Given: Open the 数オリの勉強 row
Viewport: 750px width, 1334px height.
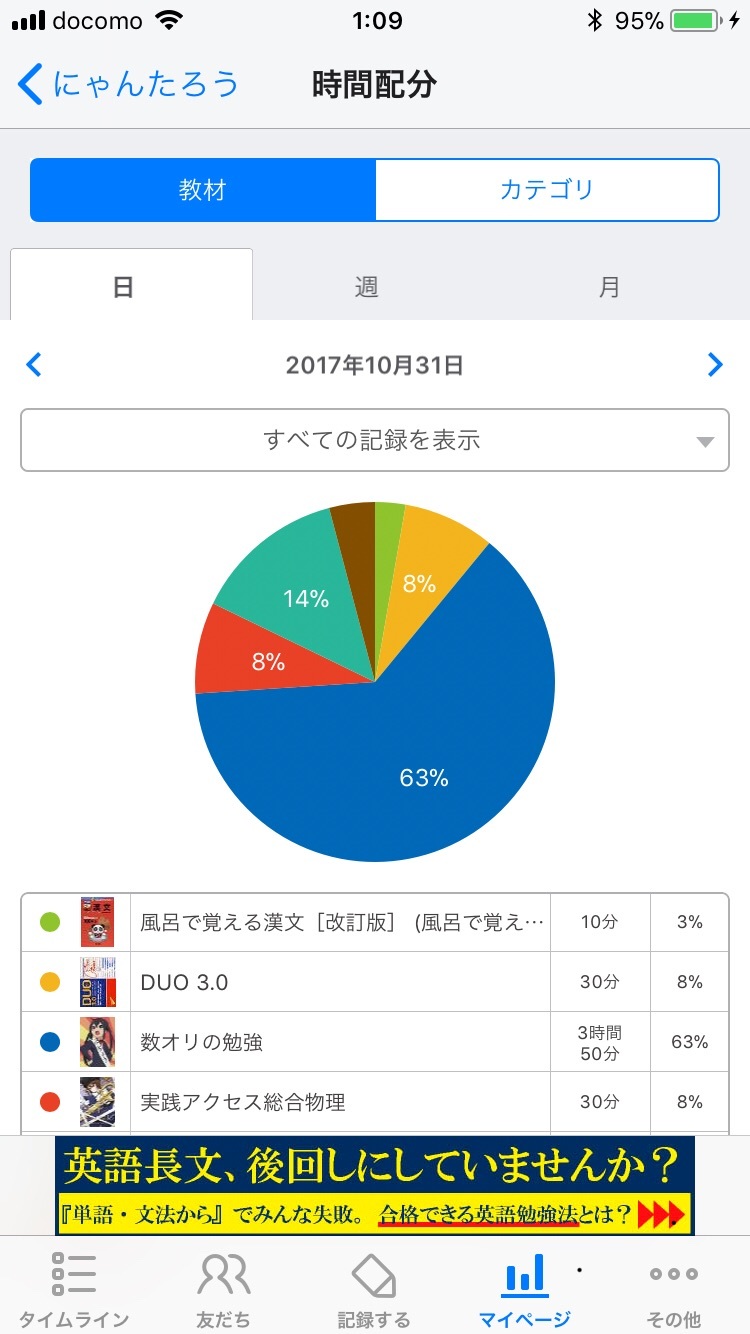Looking at the screenshot, I should pos(375,1042).
